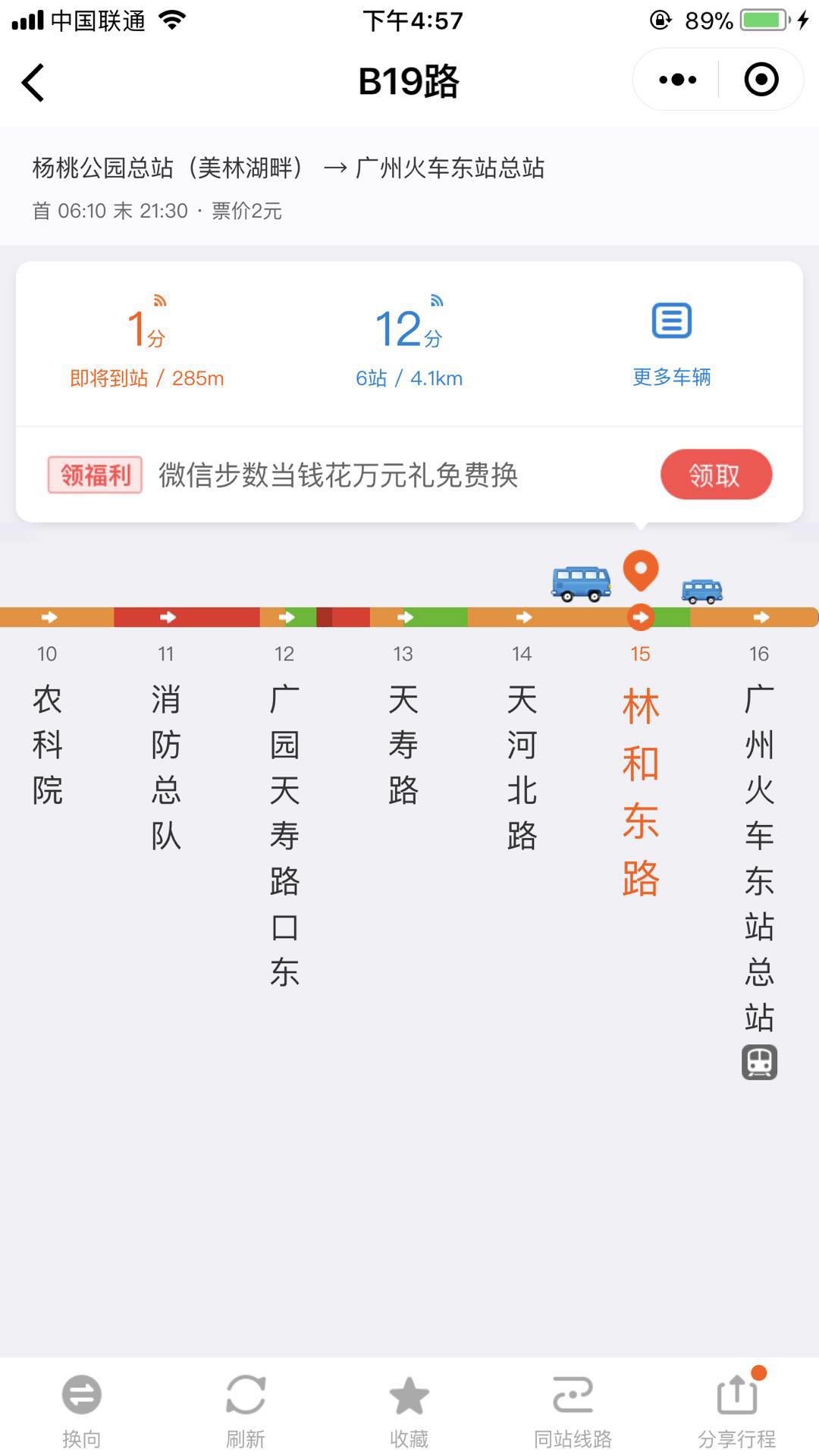Open the metro icon below 广州火车东站总站

pos(761,1063)
